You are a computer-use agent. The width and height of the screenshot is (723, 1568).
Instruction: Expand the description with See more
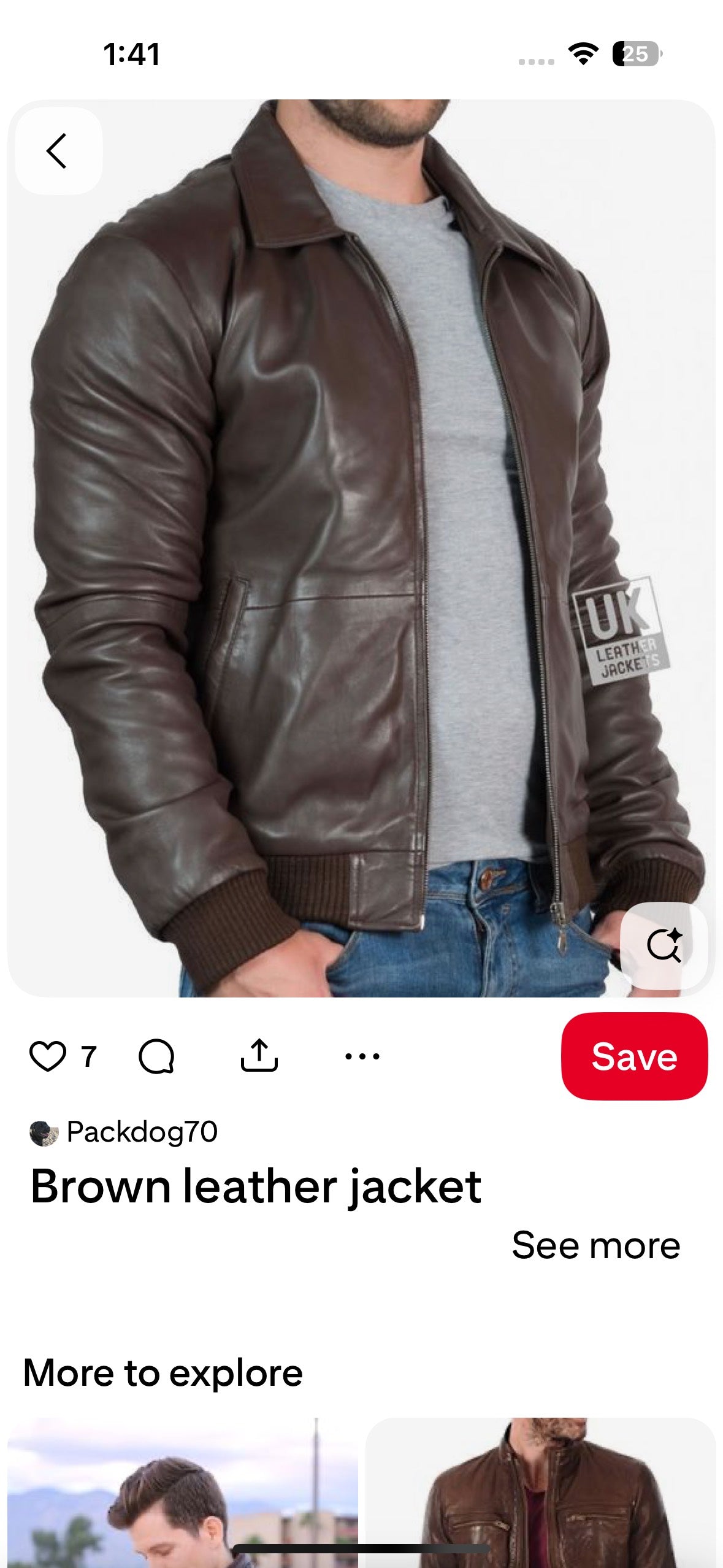[x=595, y=1246]
